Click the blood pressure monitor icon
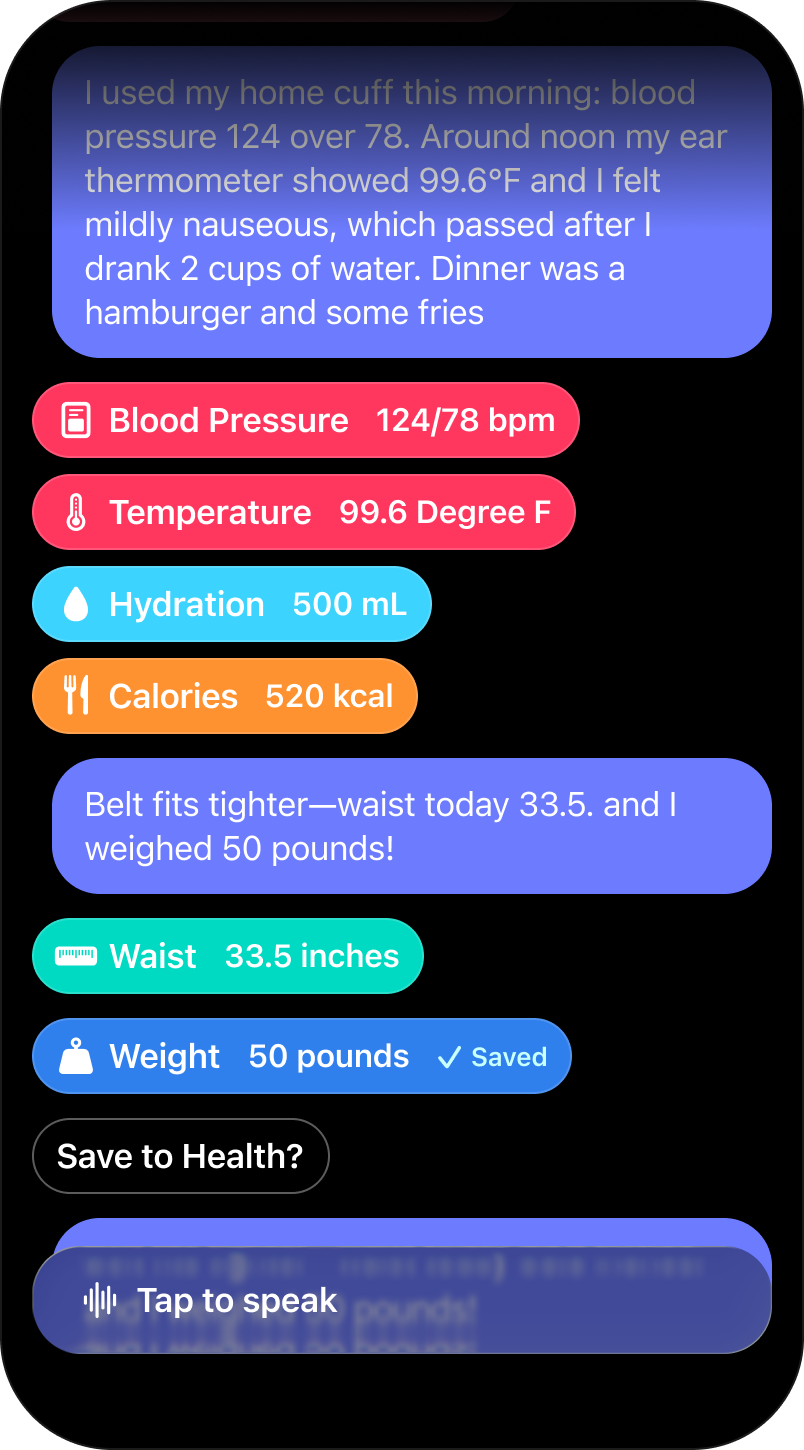804x1450 pixels. point(75,420)
